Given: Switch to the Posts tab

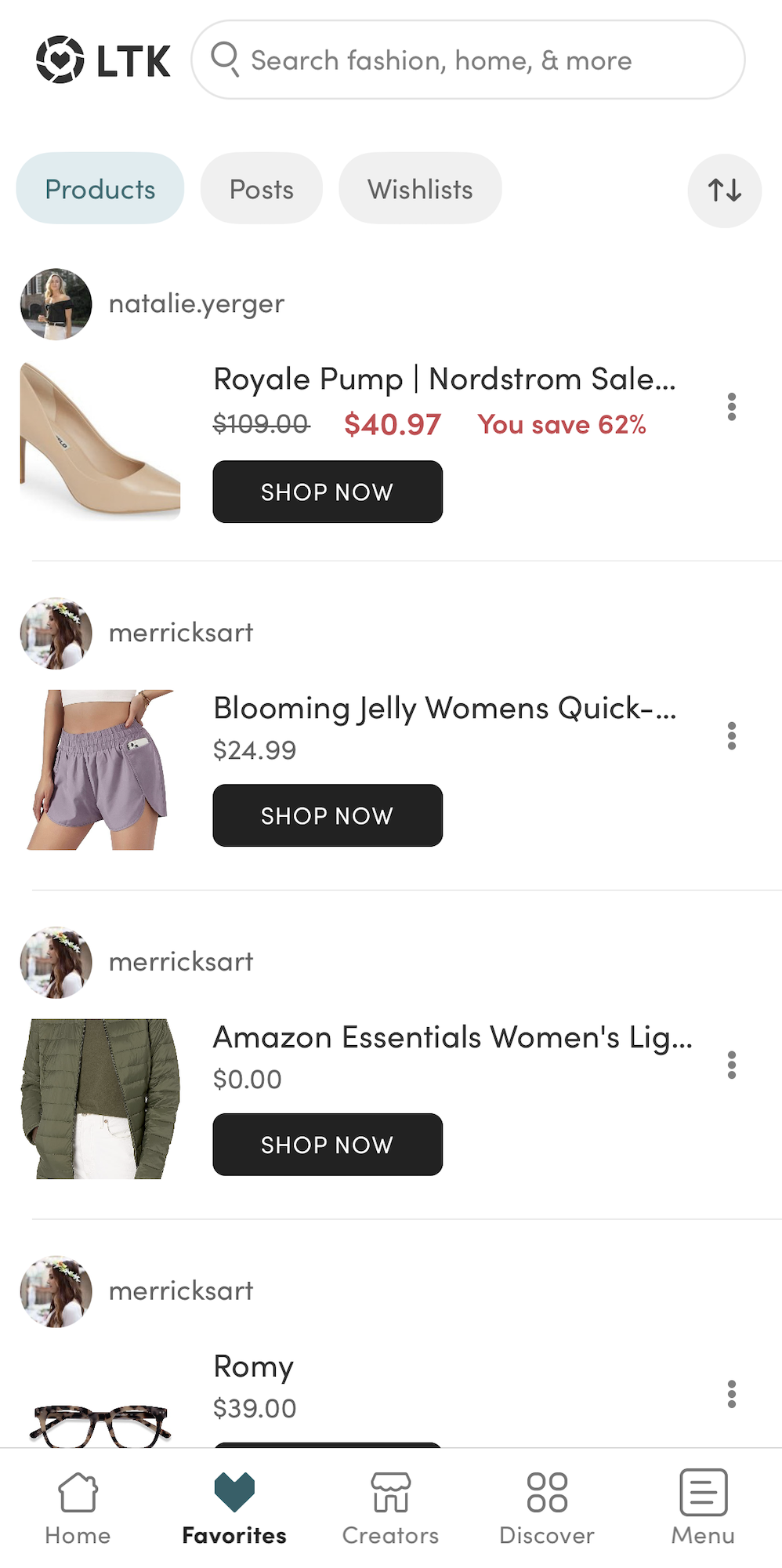Looking at the screenshot, I should pos(261,189).
